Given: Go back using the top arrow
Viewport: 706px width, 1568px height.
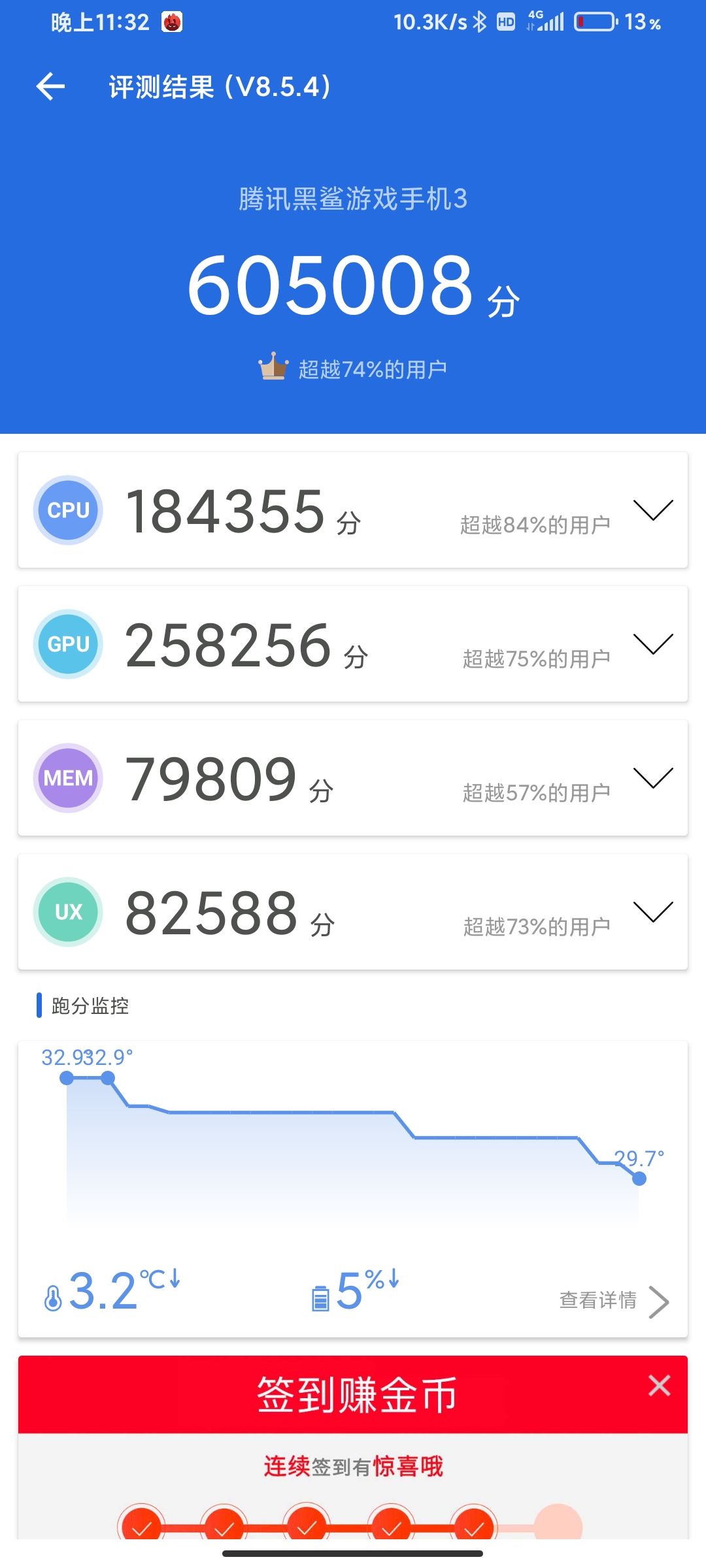Looking at the screenshot, I should coord(50,87).
